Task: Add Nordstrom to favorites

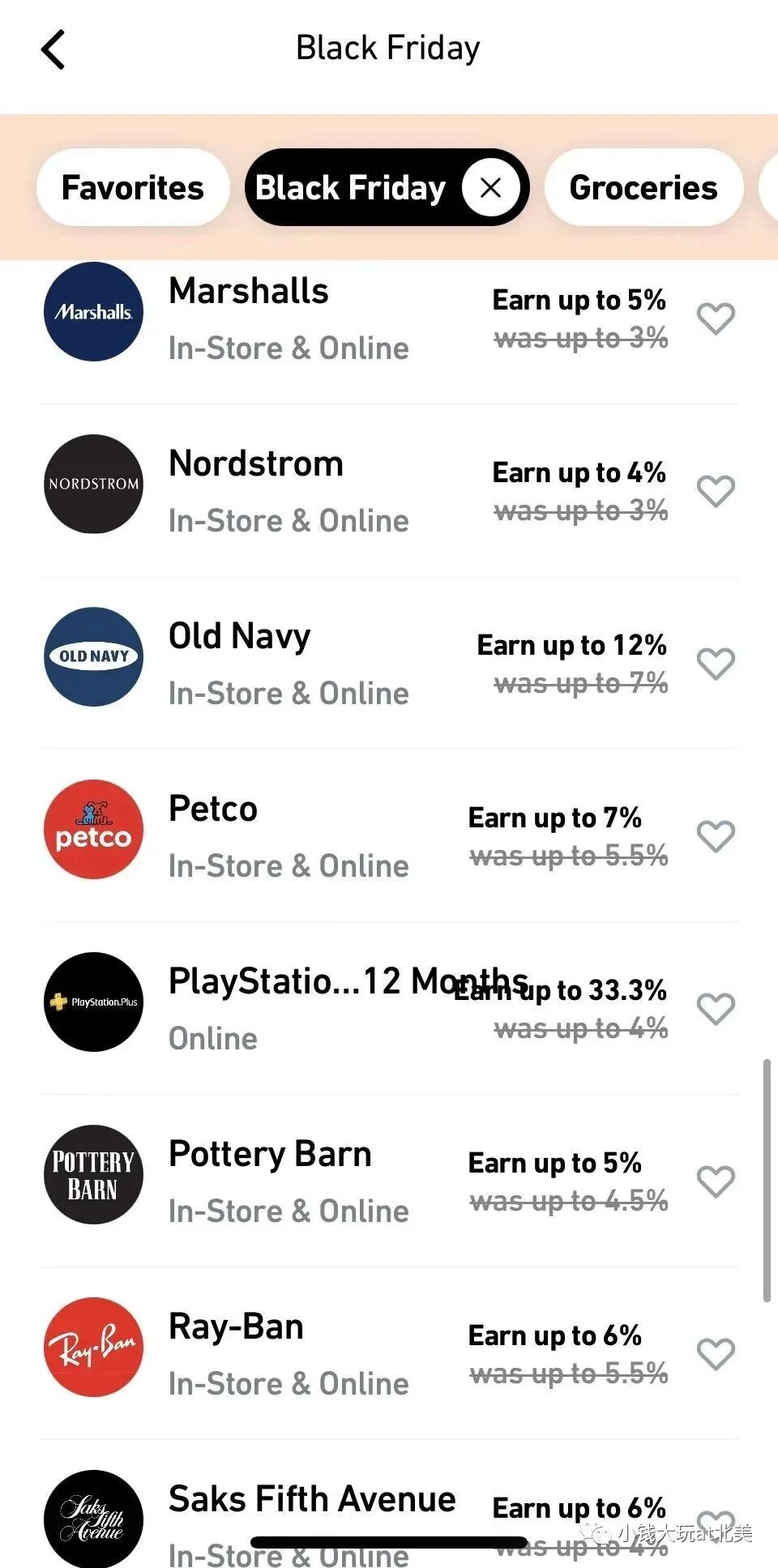Action: tap(716, 491)
